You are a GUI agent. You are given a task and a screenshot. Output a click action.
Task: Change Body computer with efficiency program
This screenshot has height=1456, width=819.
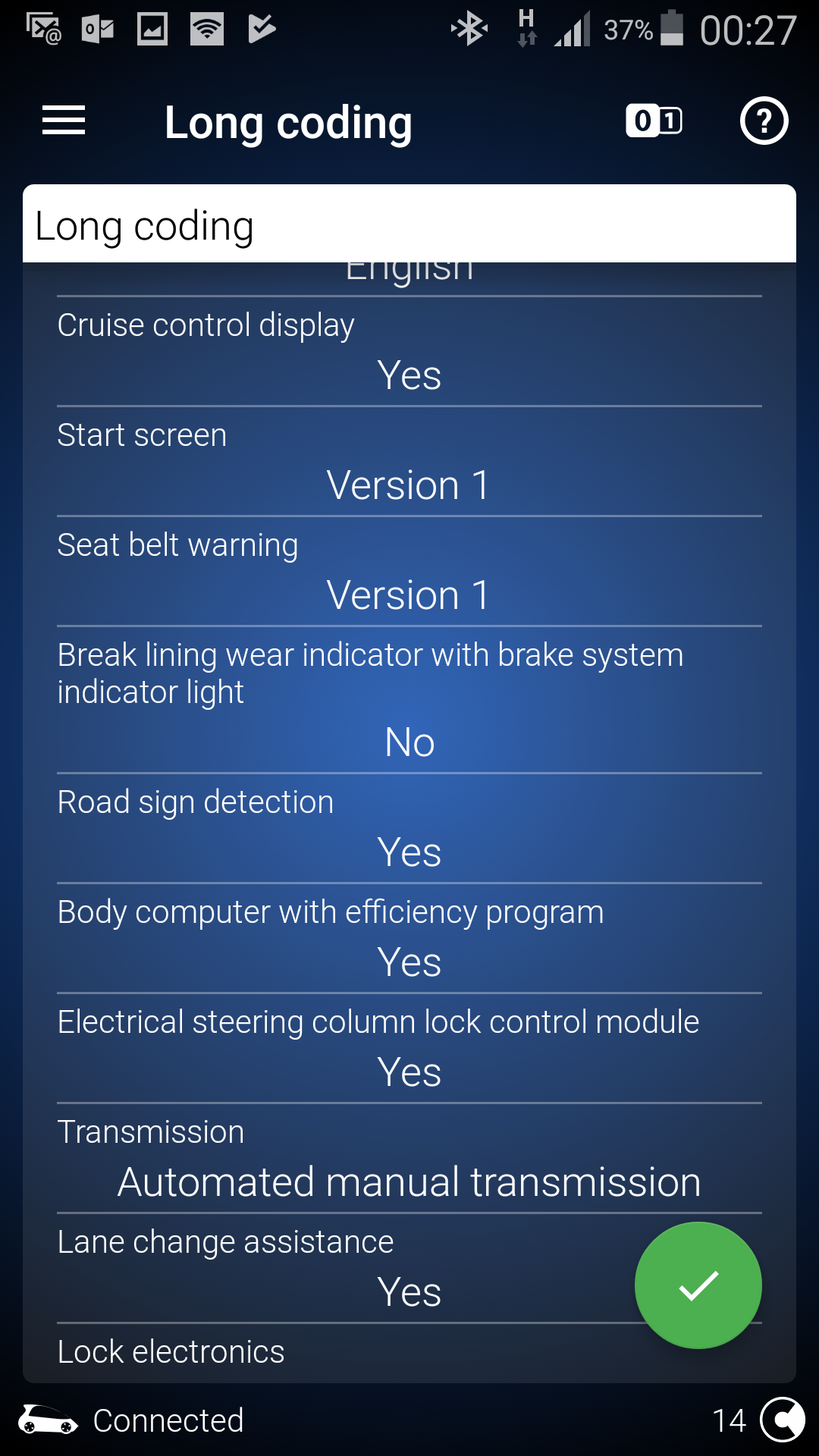tap(409, 939)
